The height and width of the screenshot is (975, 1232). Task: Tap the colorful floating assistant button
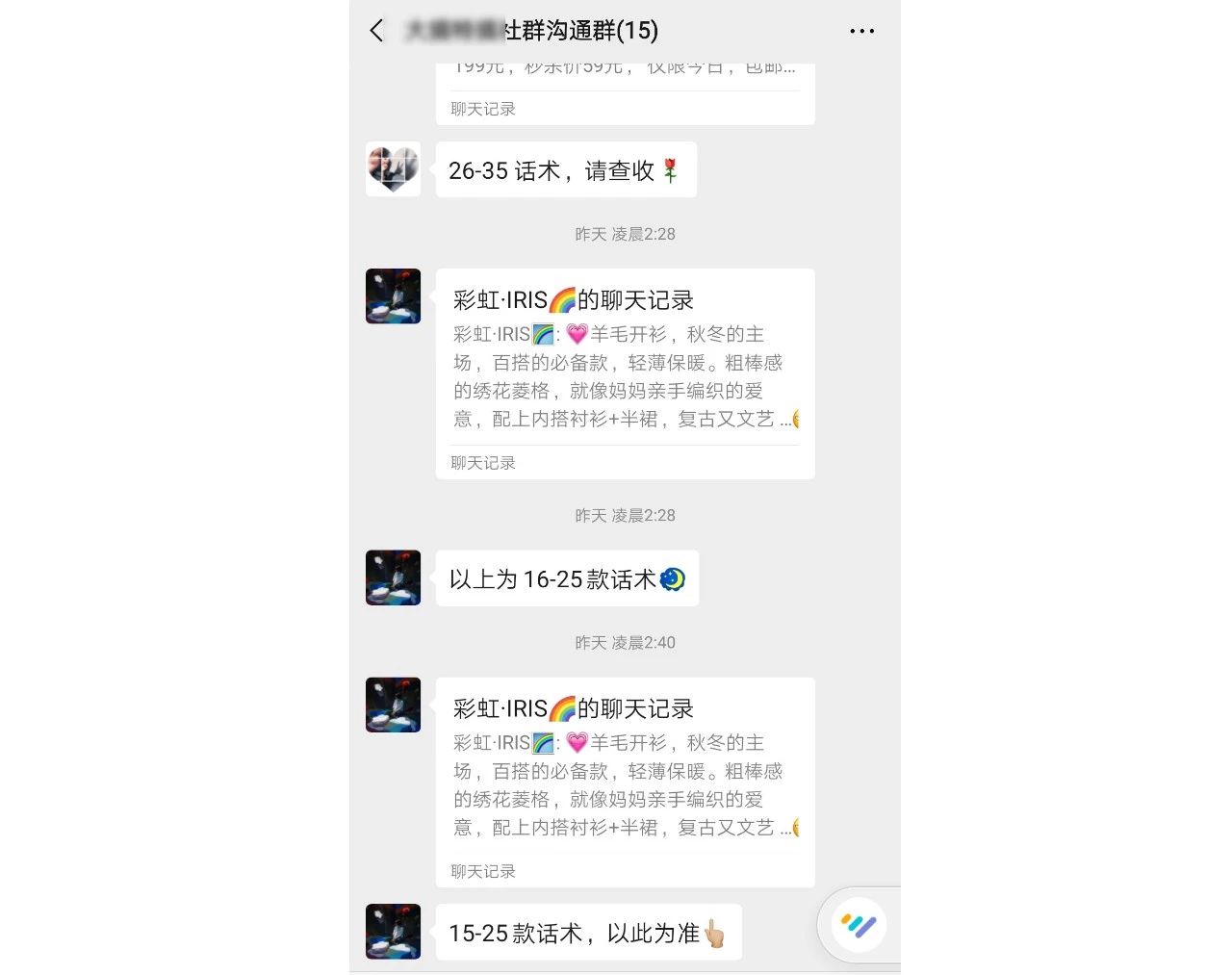tap(858, 925)
